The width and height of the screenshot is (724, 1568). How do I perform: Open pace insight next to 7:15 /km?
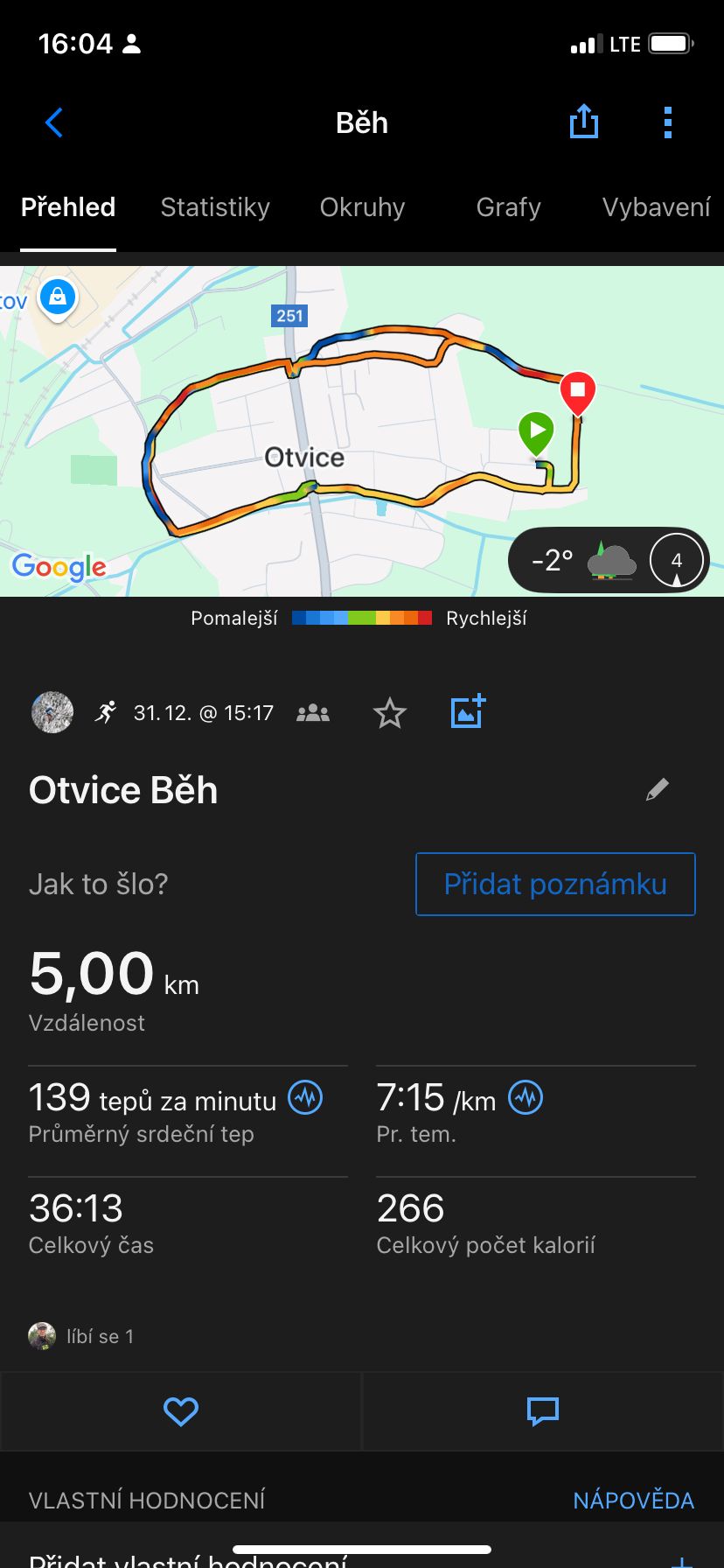point(526,1097)
